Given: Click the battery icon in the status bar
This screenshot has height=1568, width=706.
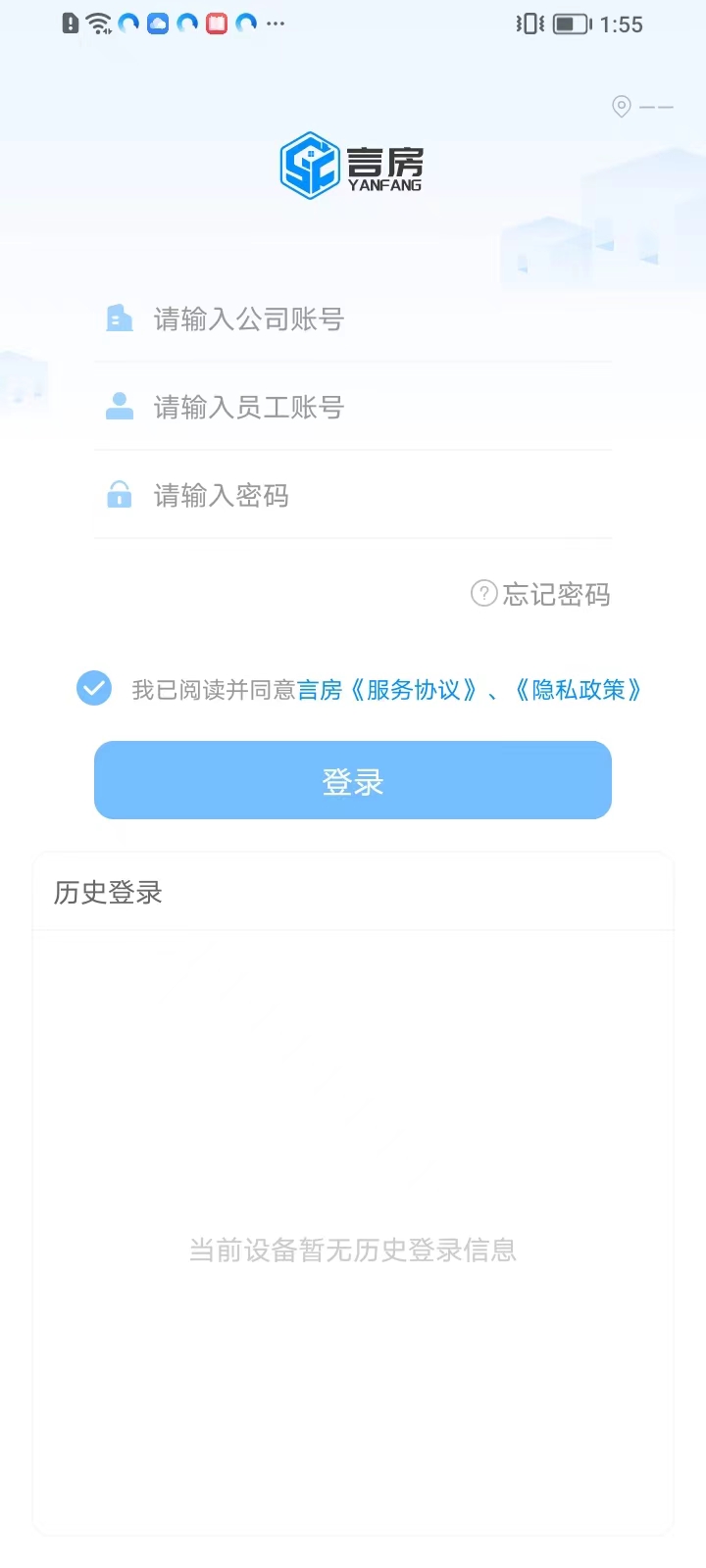Looking at the screenshot, I should pos(570,24).
